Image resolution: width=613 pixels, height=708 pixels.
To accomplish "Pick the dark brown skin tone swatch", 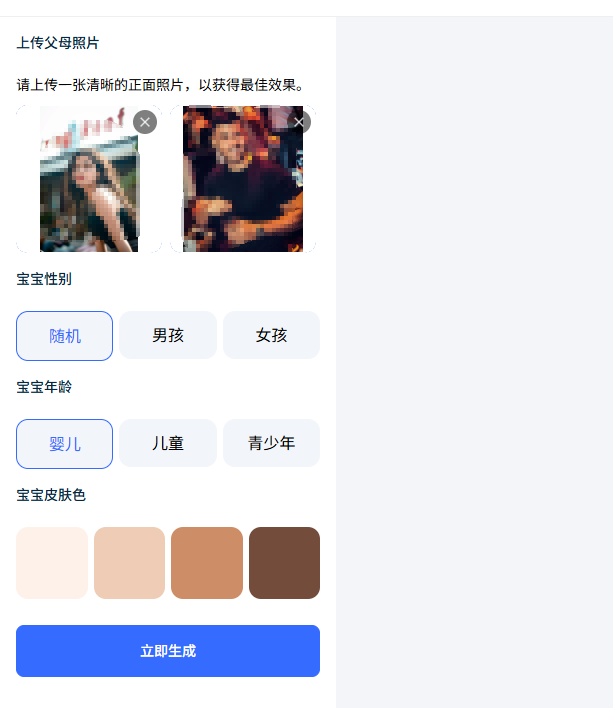I will [284, 563].
